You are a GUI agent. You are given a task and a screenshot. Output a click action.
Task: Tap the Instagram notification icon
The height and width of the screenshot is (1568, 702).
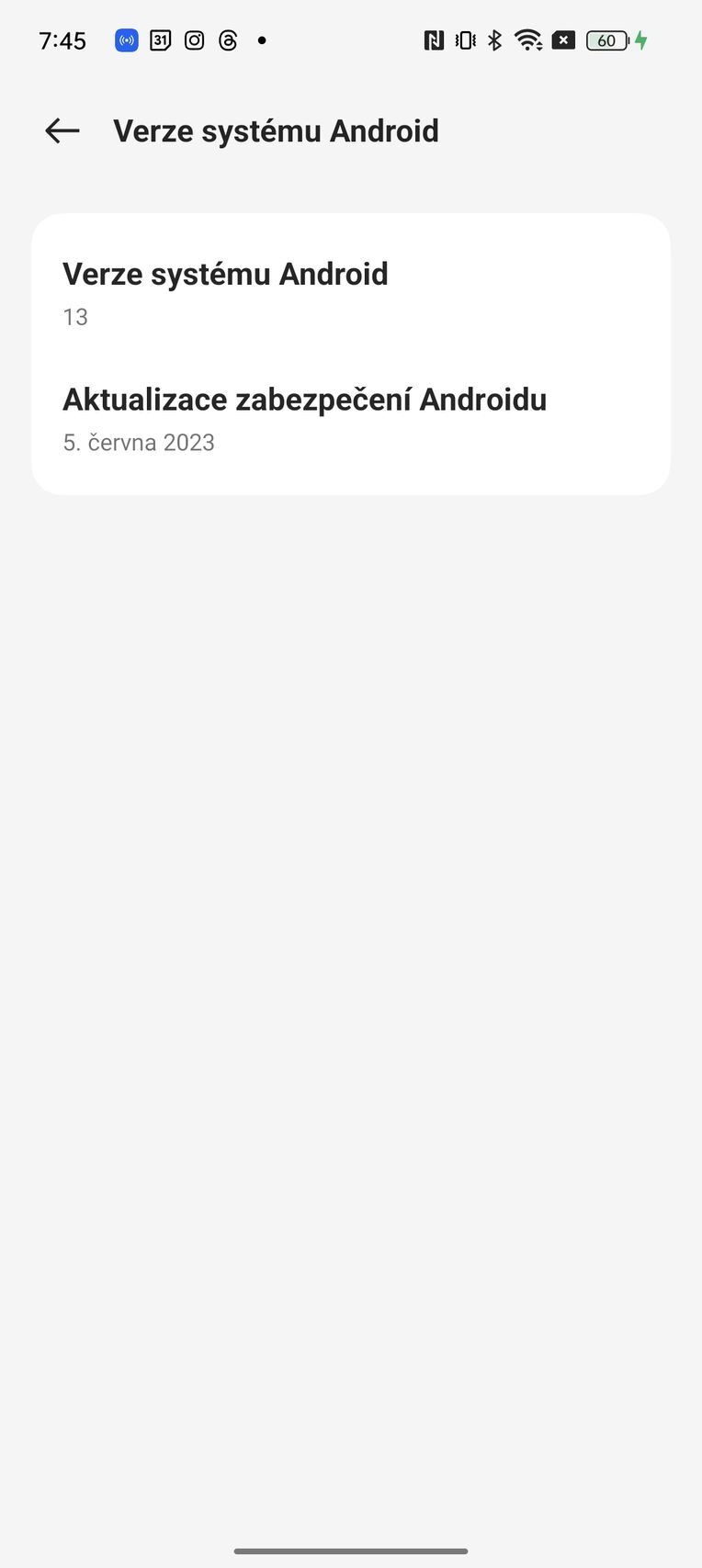(194, 40)
